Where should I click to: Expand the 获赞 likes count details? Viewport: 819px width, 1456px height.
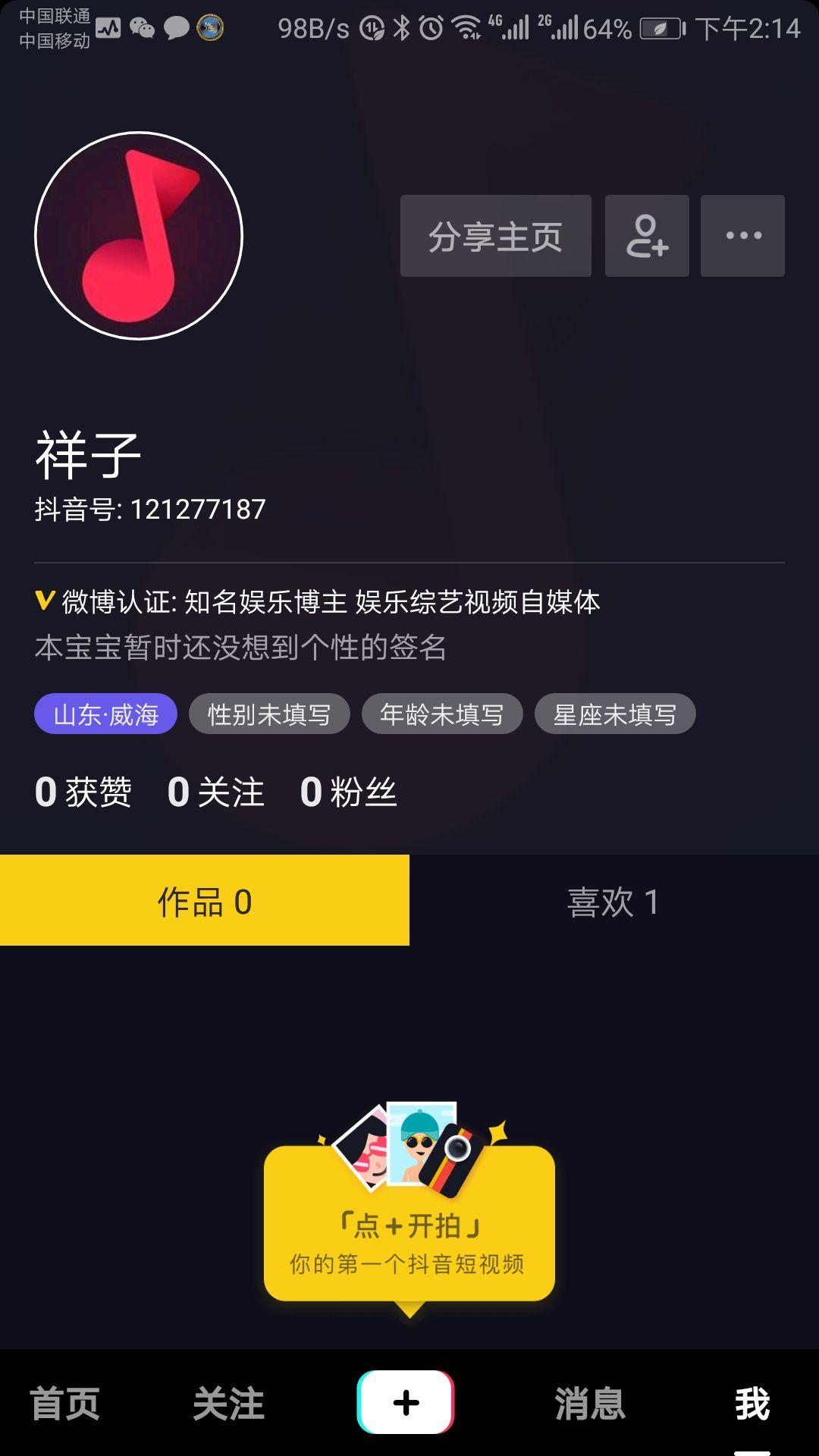point(85,791)
